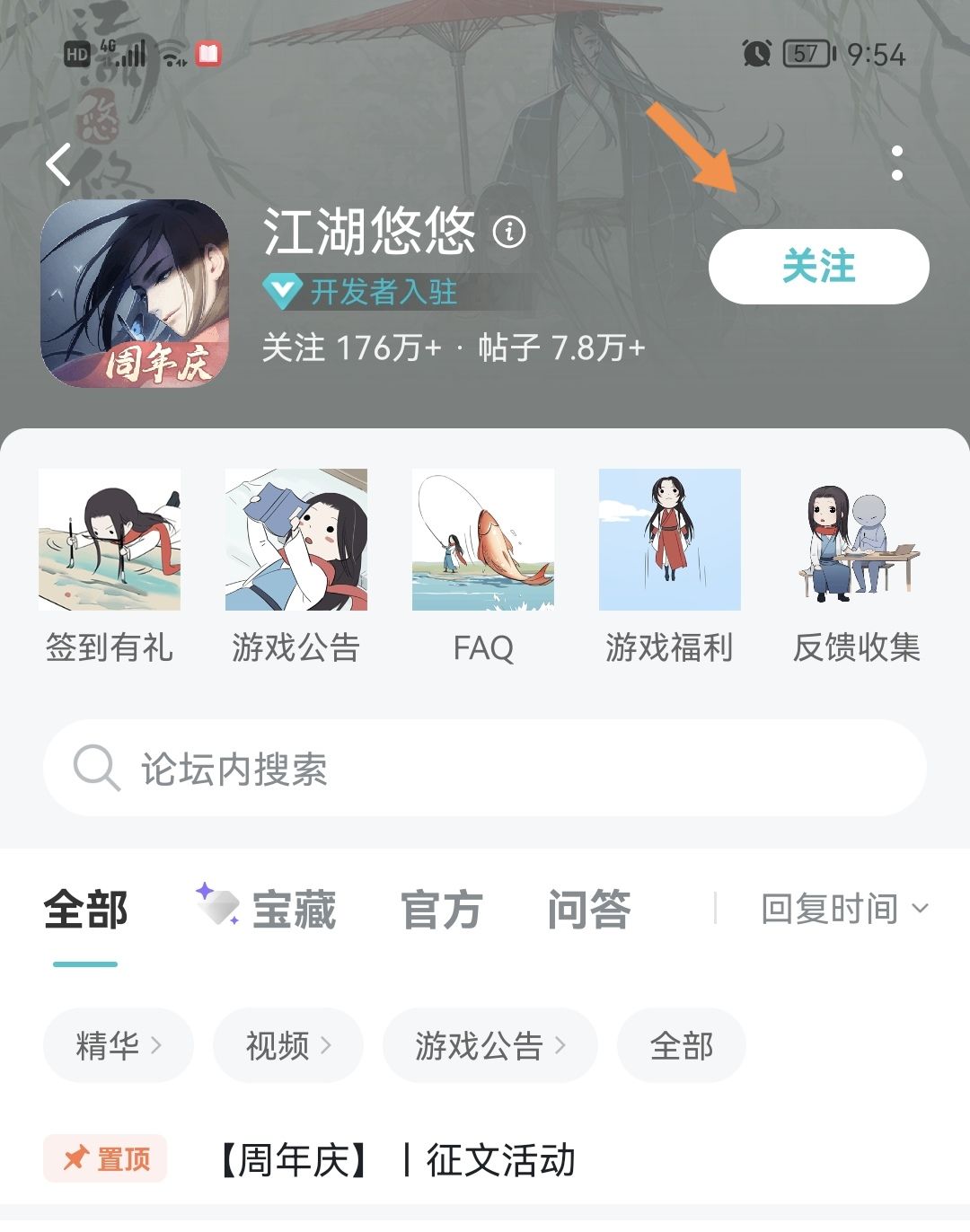
Task: Open the 签到有礼 sign-in rewards icon
Action: [x=110, y=539]
